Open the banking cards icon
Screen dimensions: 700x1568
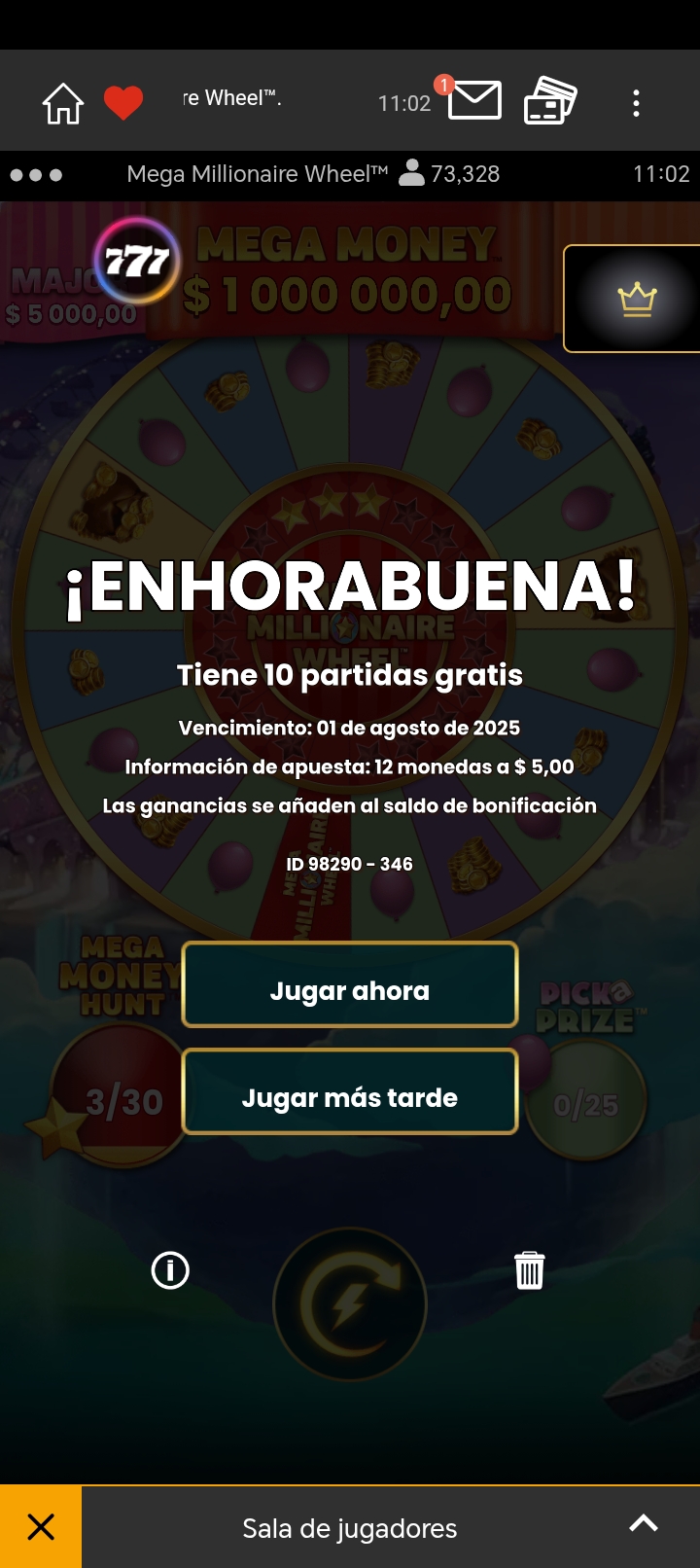coord(550,101)
